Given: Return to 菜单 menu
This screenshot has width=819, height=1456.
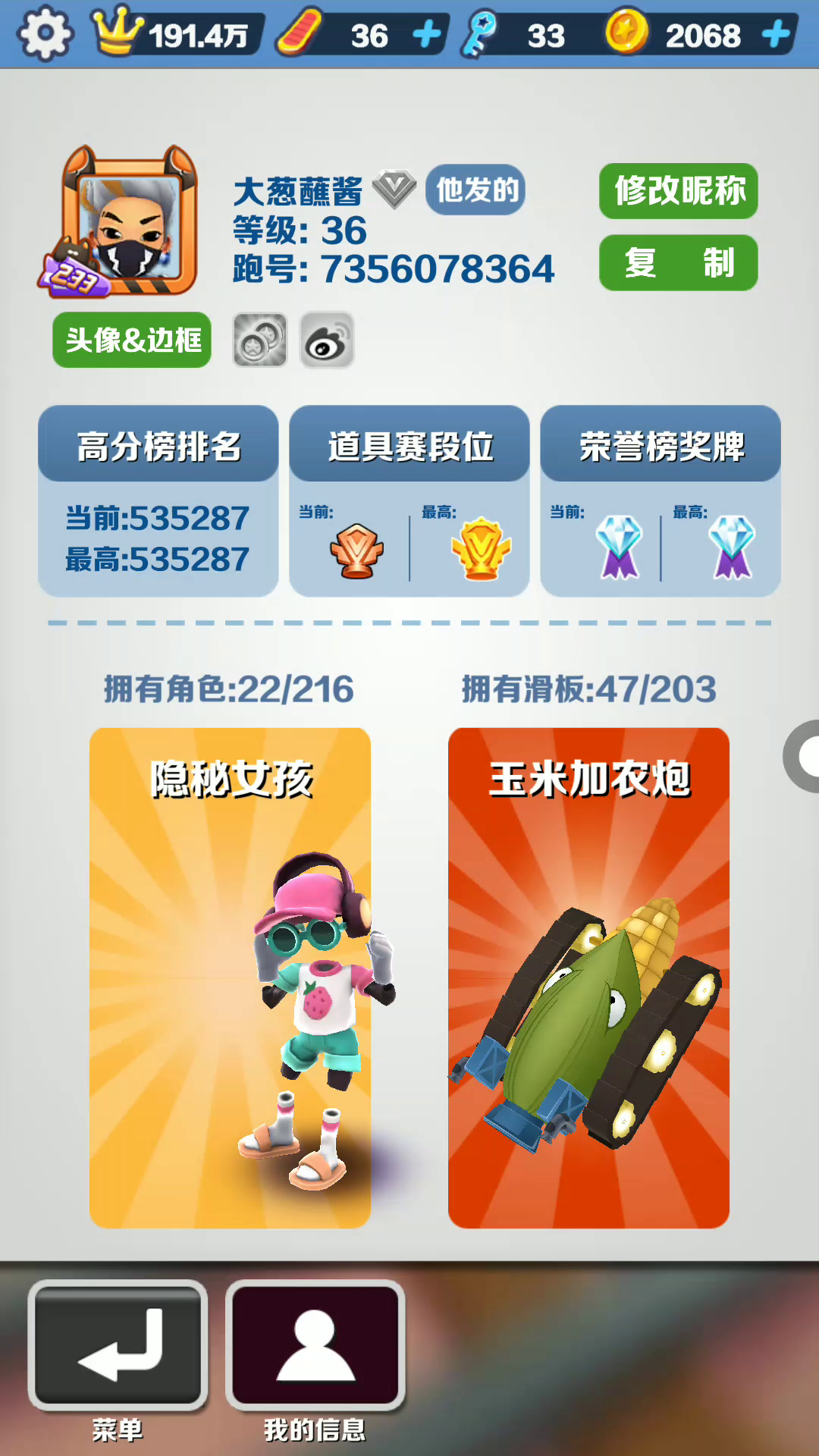Looking at the screenshot, I should coord(118,1345).
